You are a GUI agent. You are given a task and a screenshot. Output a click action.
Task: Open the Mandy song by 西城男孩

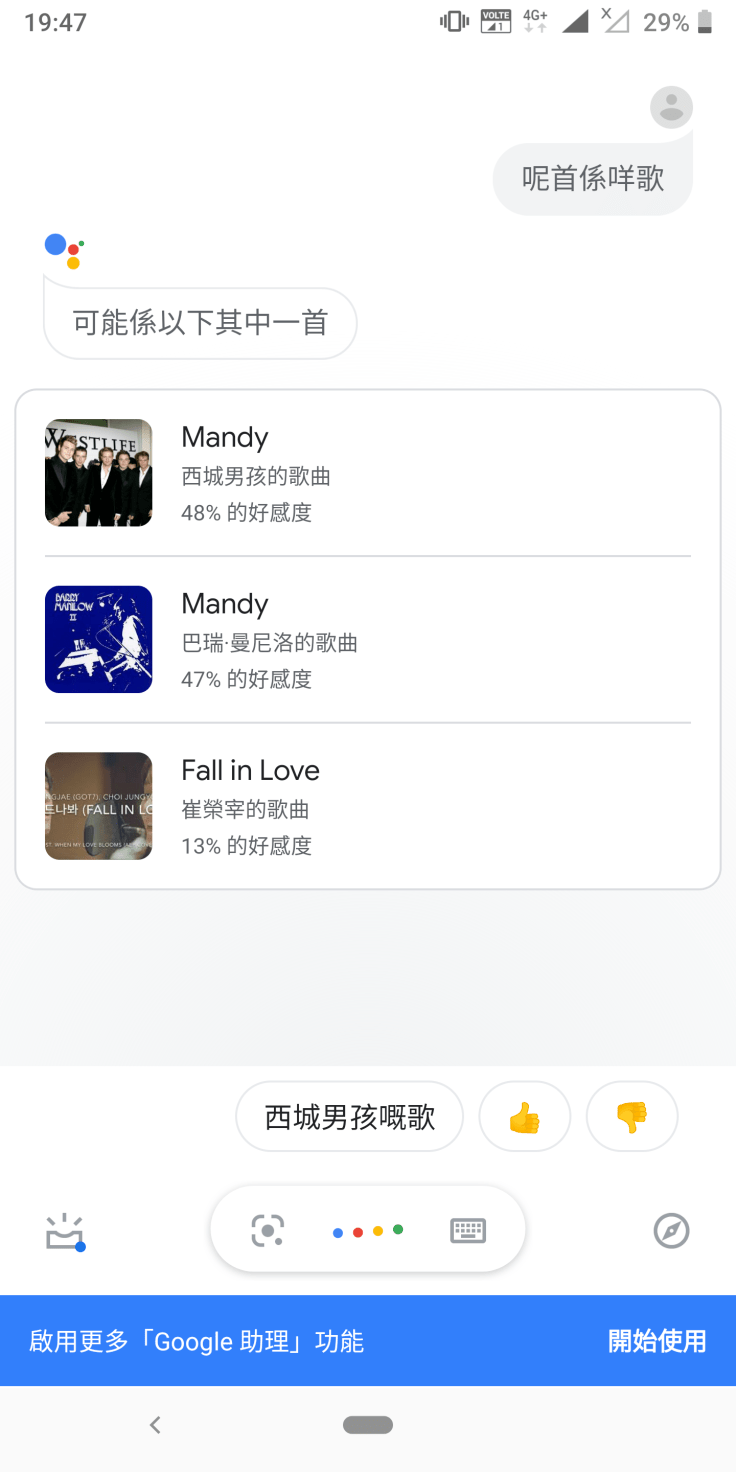point(368,473)
